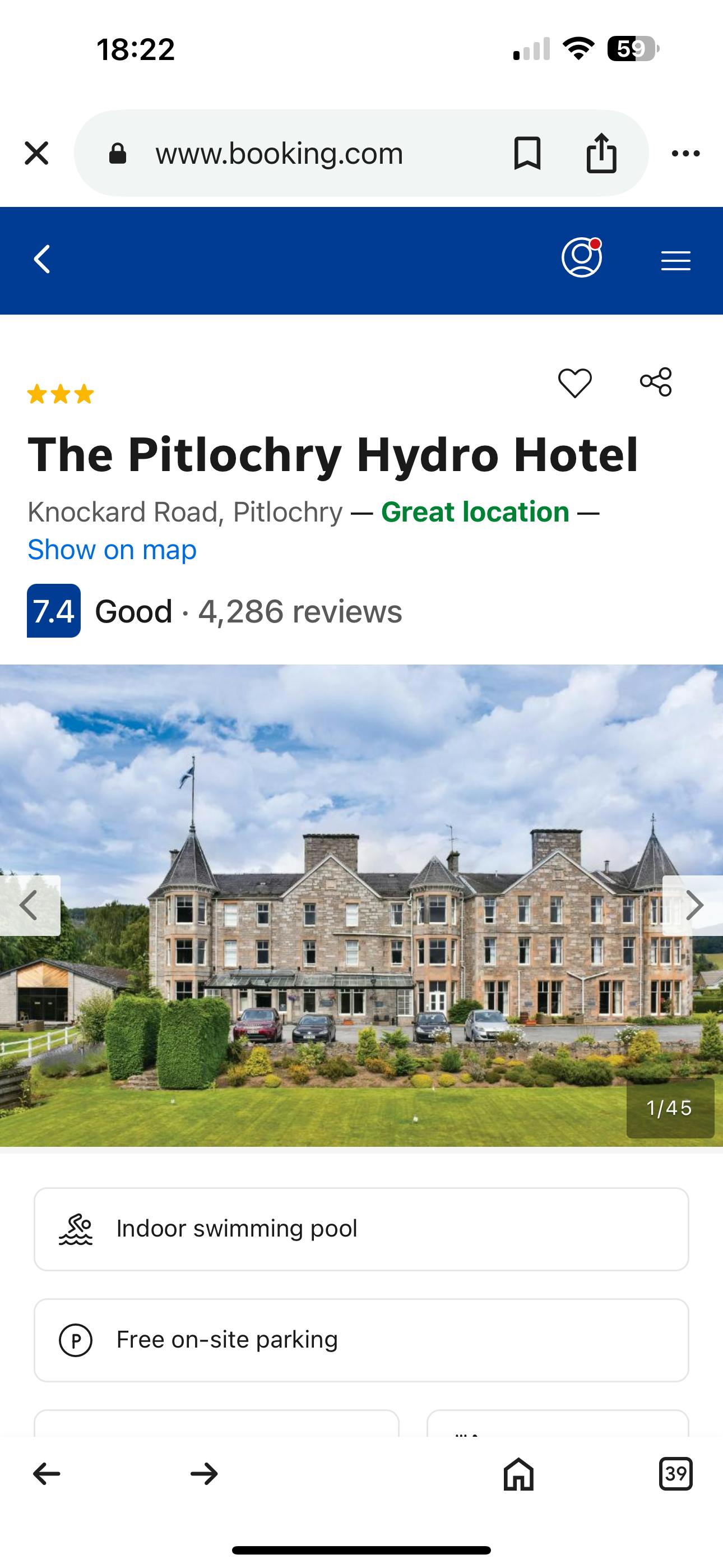
Task: Share The Pitlochry Hydro Hotel listing
Action: tap(655, 382)
